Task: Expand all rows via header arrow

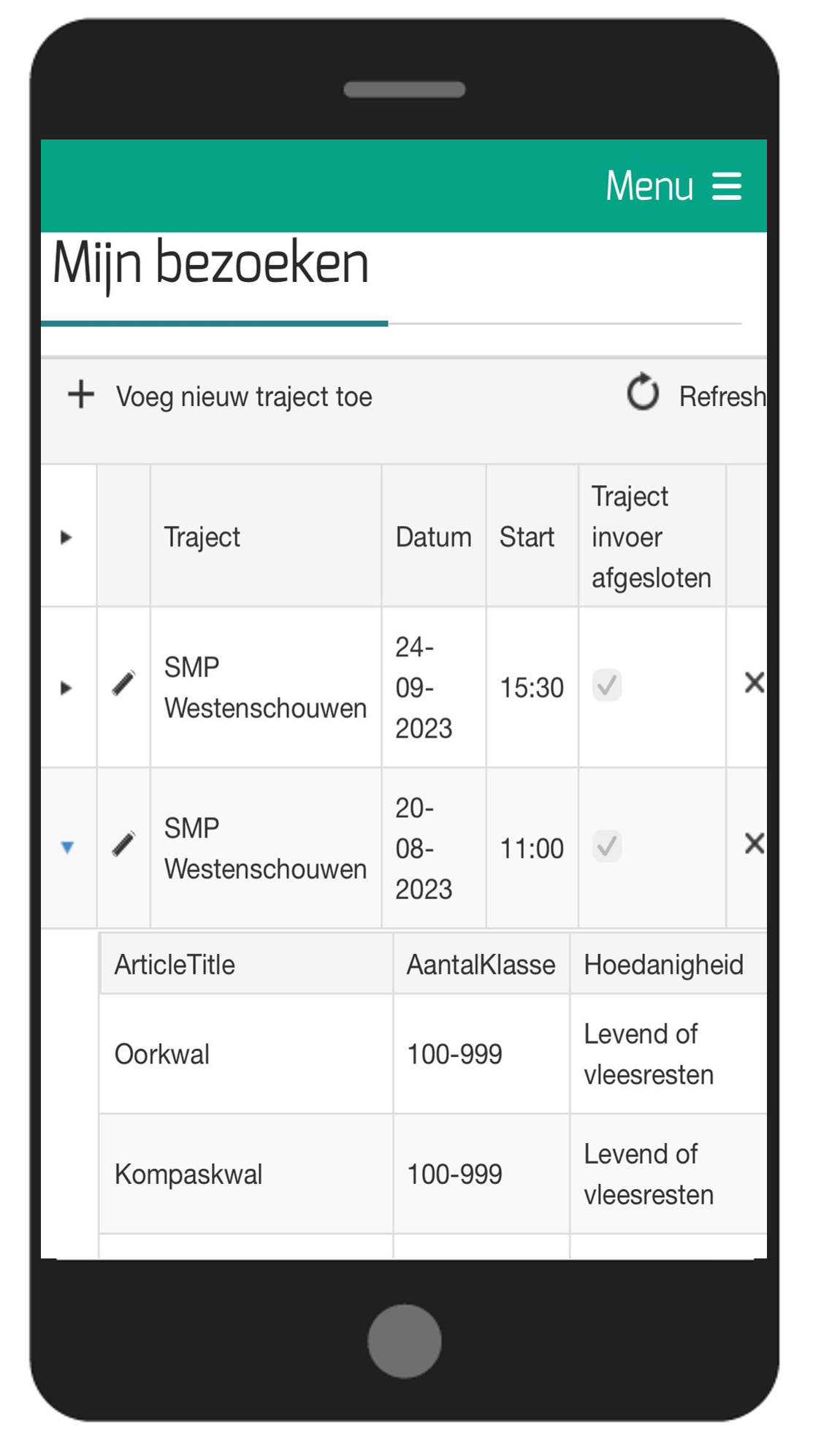Action: point(66,538)
